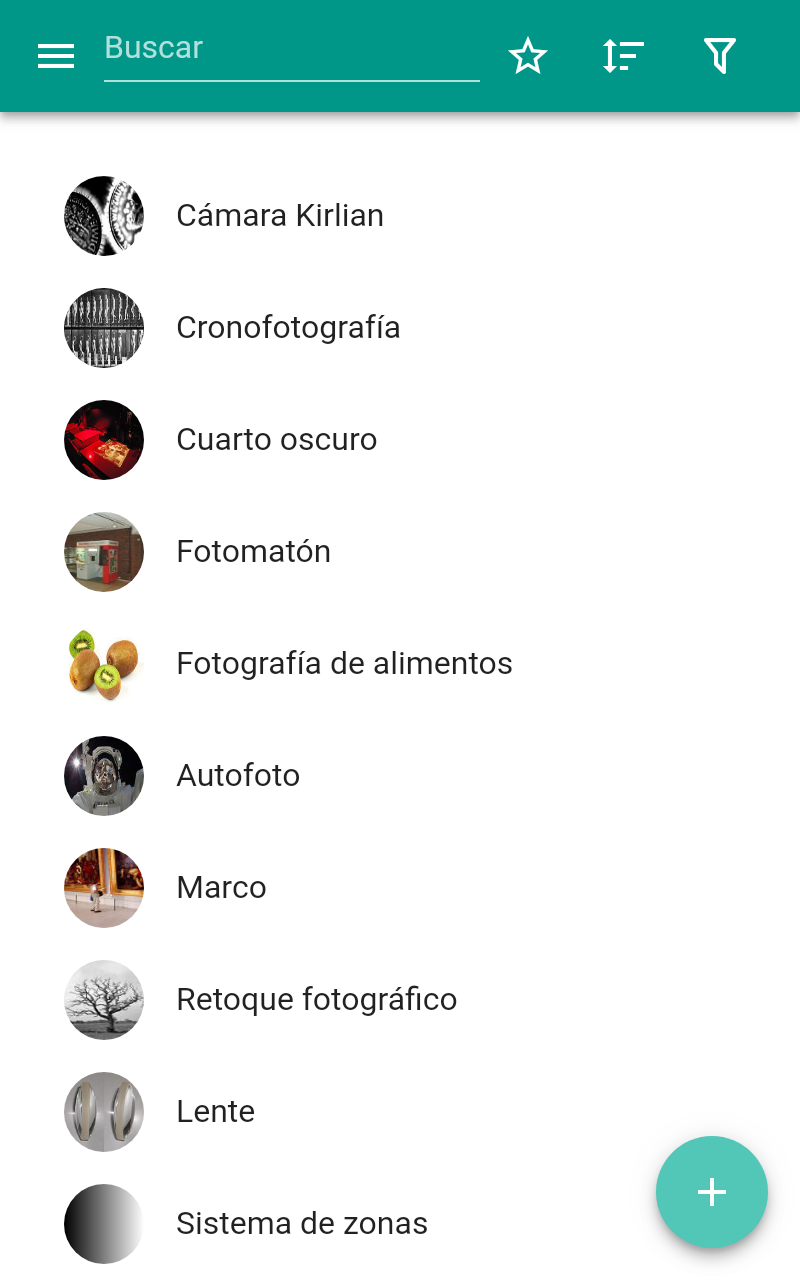Open the Marco item

pyautogui.click(x=221, y=888)
